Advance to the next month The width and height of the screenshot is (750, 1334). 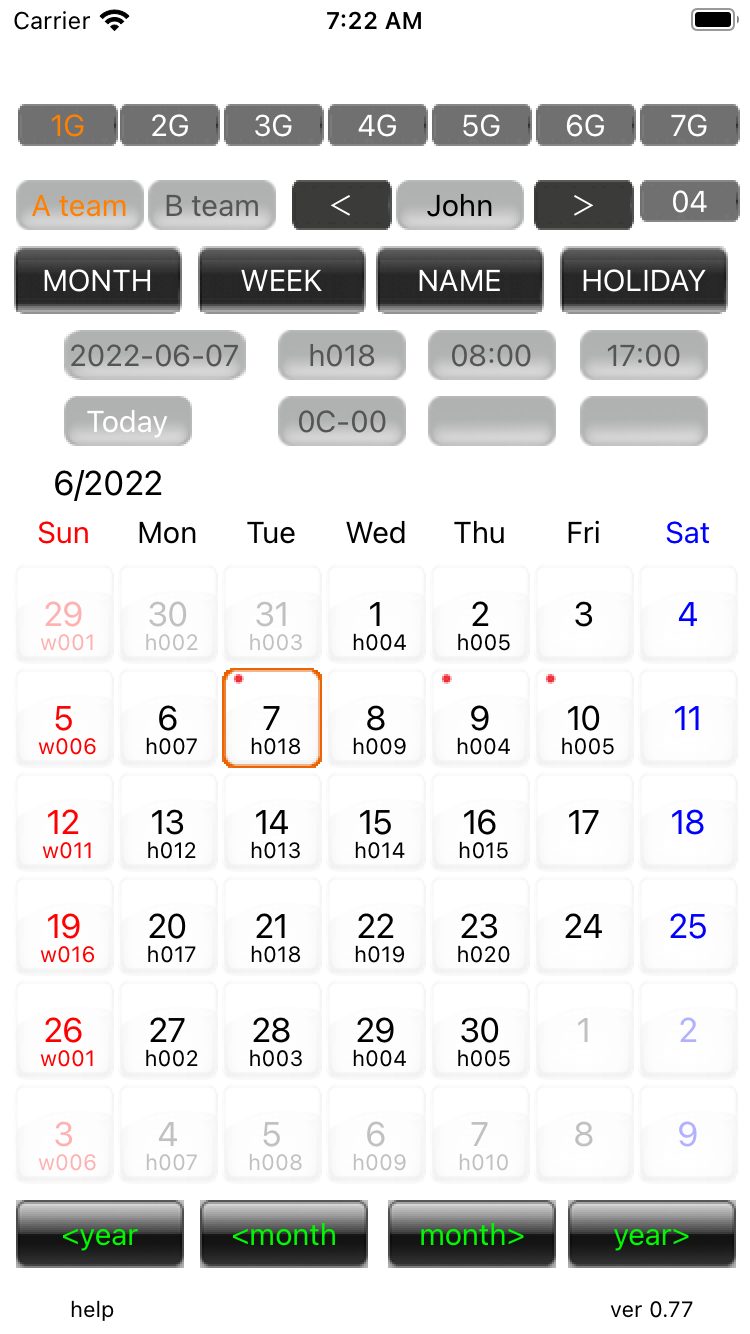pyautogui.click(x=472, y=1235)
